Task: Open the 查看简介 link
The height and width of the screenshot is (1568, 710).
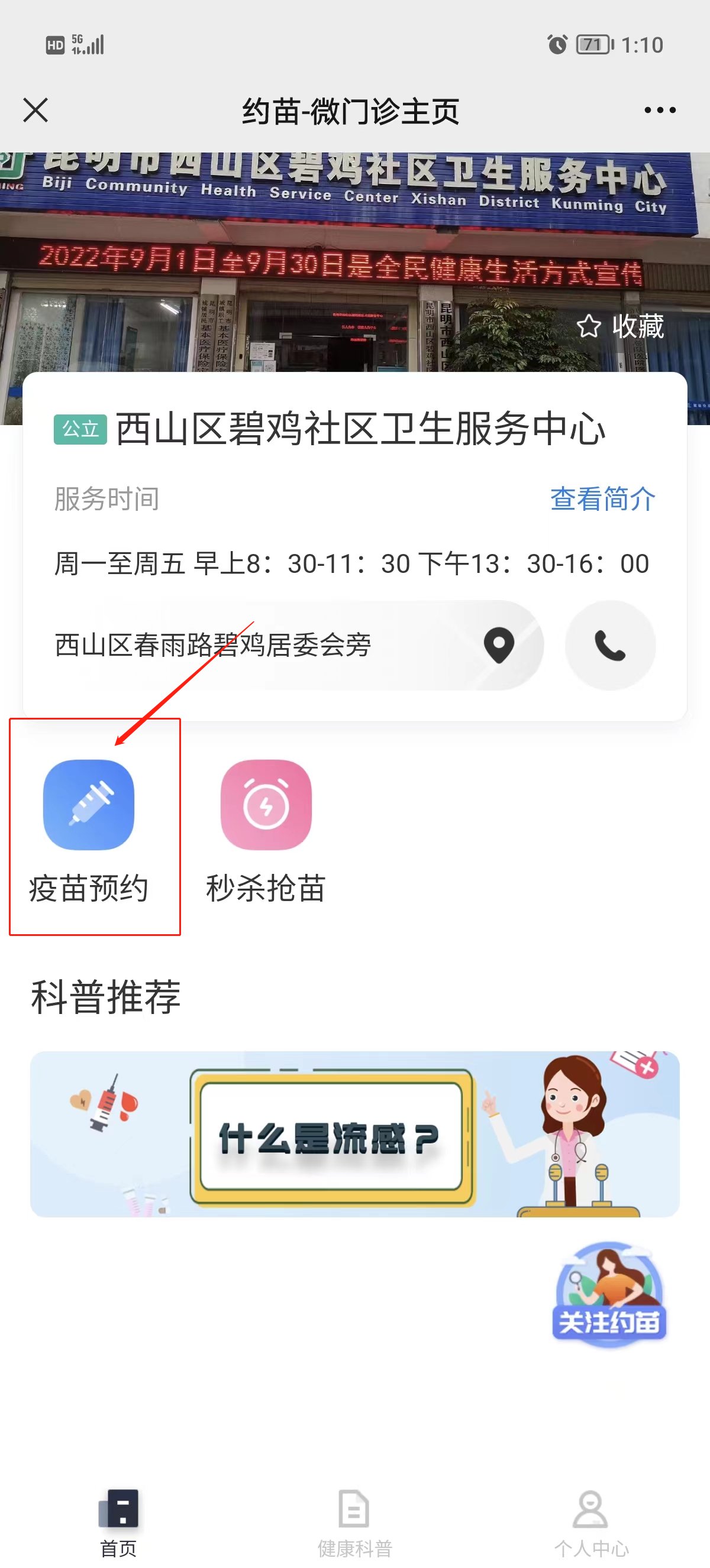Action: click(602, 498)
